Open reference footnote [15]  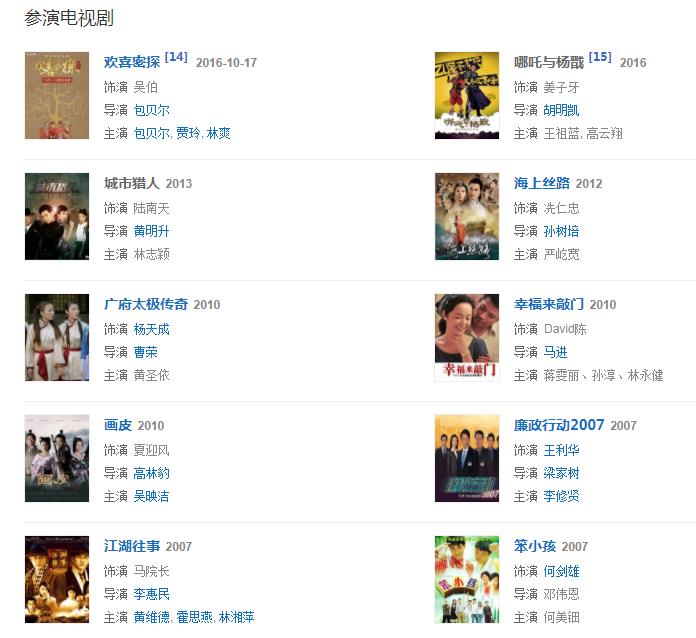click(600, 57)
